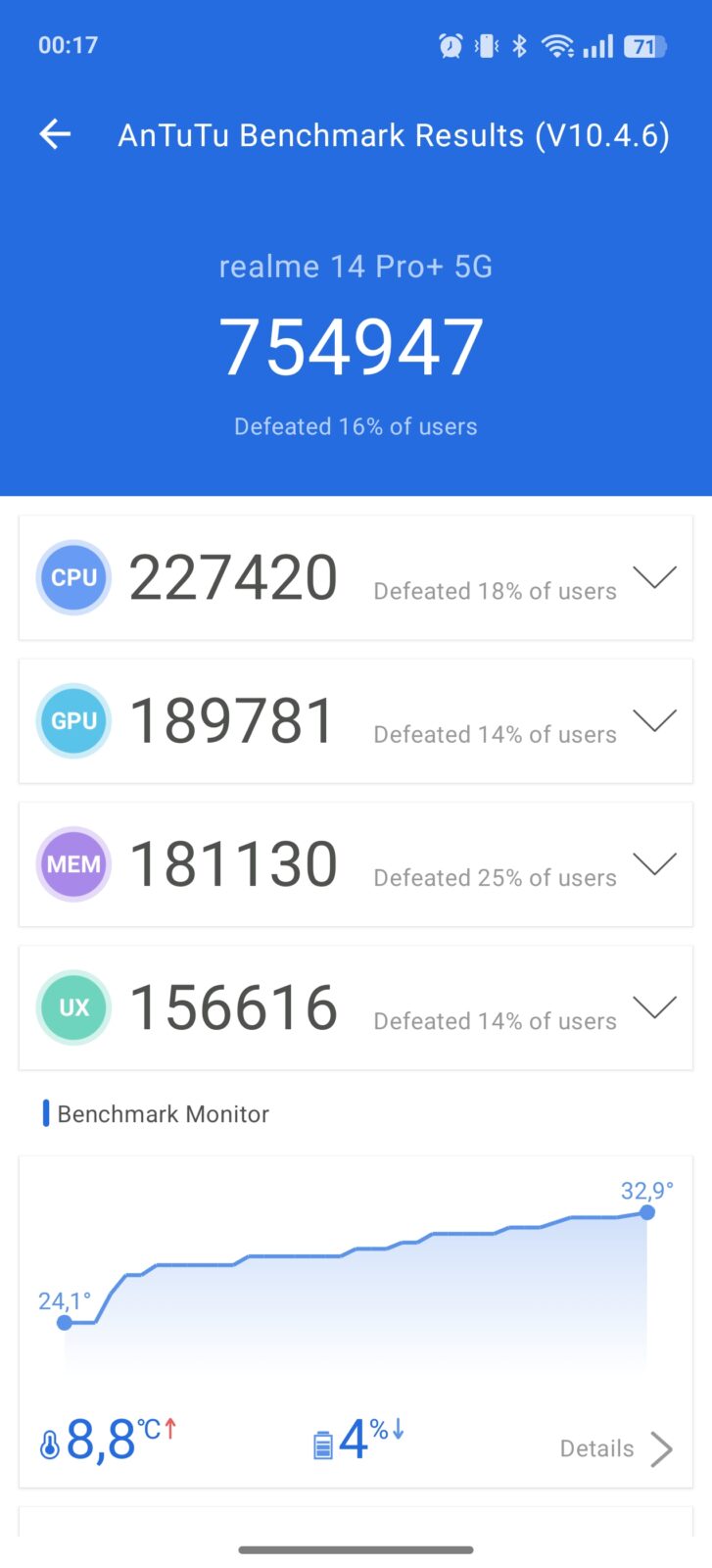Expand the UX score breakdown
This screenshot has height=1568, width=712.
(654, 1006)
